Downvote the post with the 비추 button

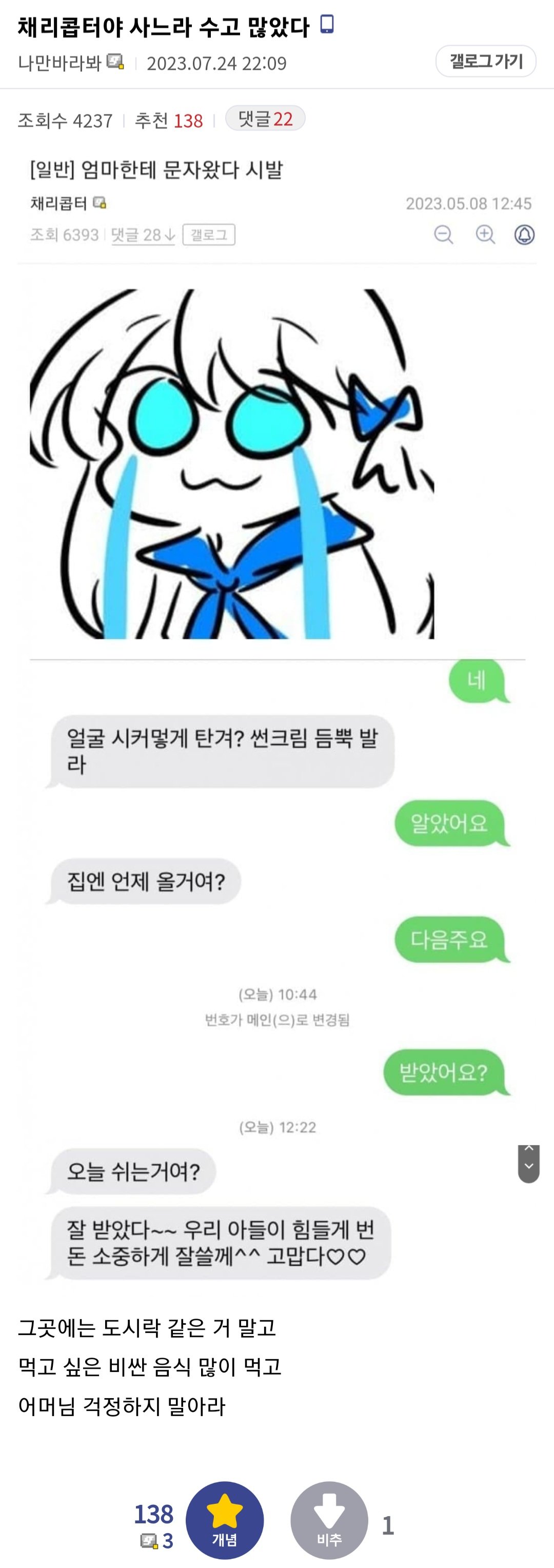[x=329, y=1519]
